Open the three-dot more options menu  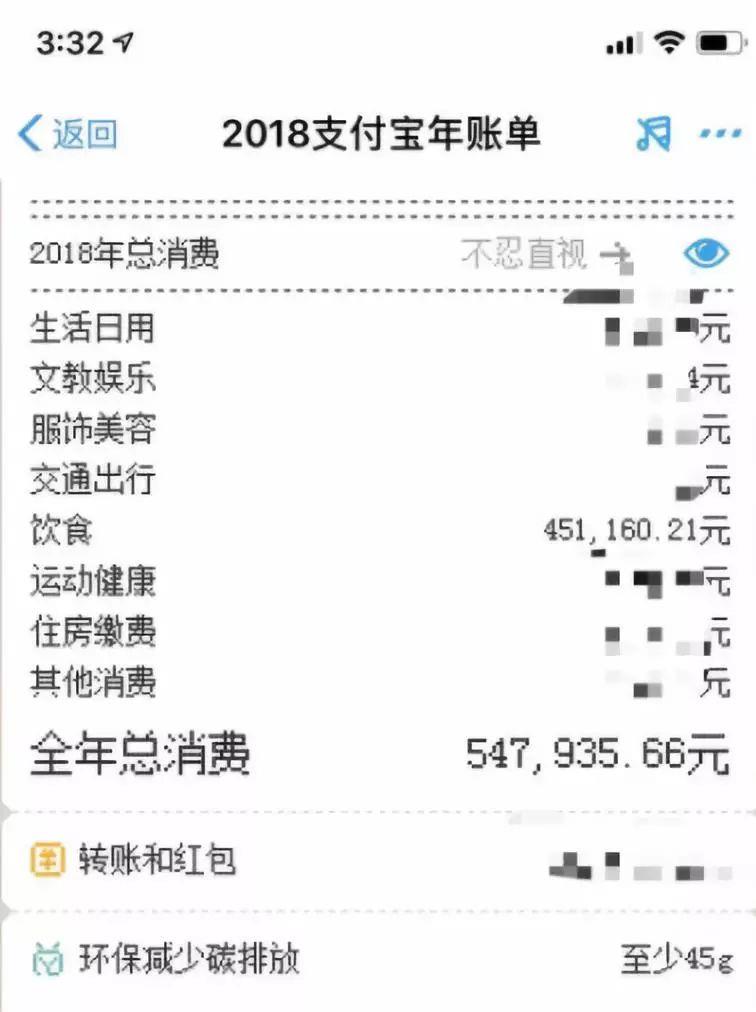(719, 133)
